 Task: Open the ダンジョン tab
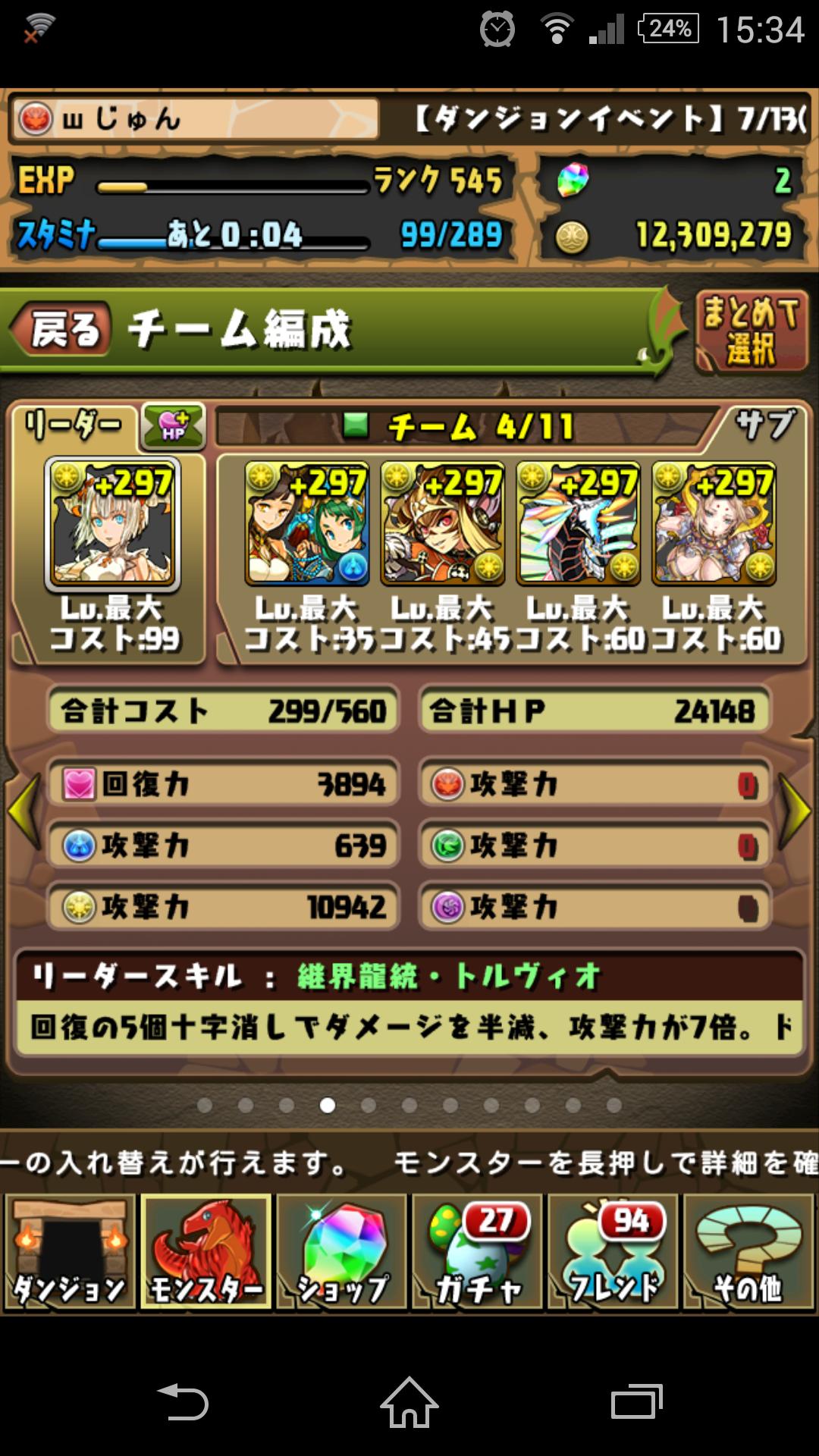point(71,1251)
